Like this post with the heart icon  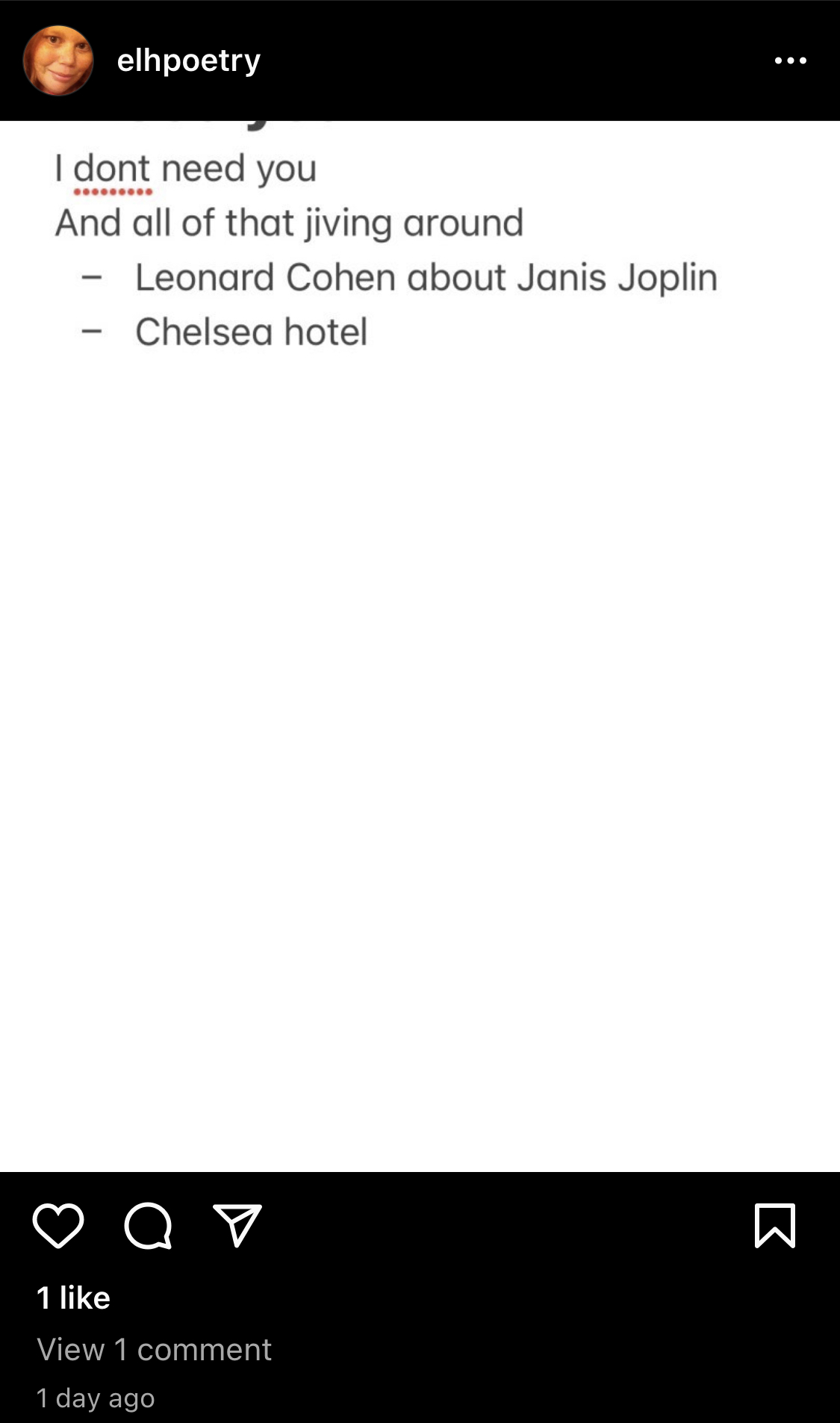[x=58, y=1226]
